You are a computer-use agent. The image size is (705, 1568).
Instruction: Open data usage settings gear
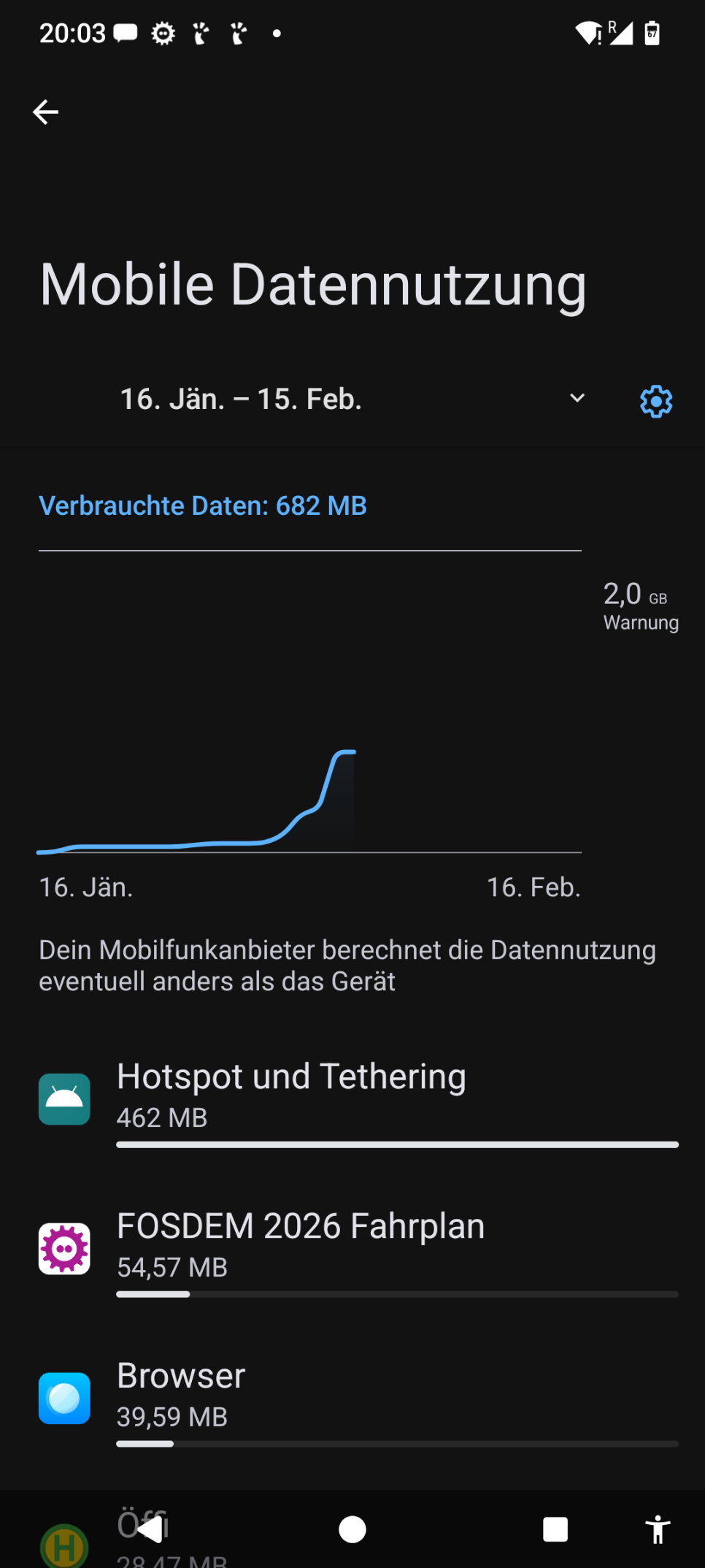point(656,401)
